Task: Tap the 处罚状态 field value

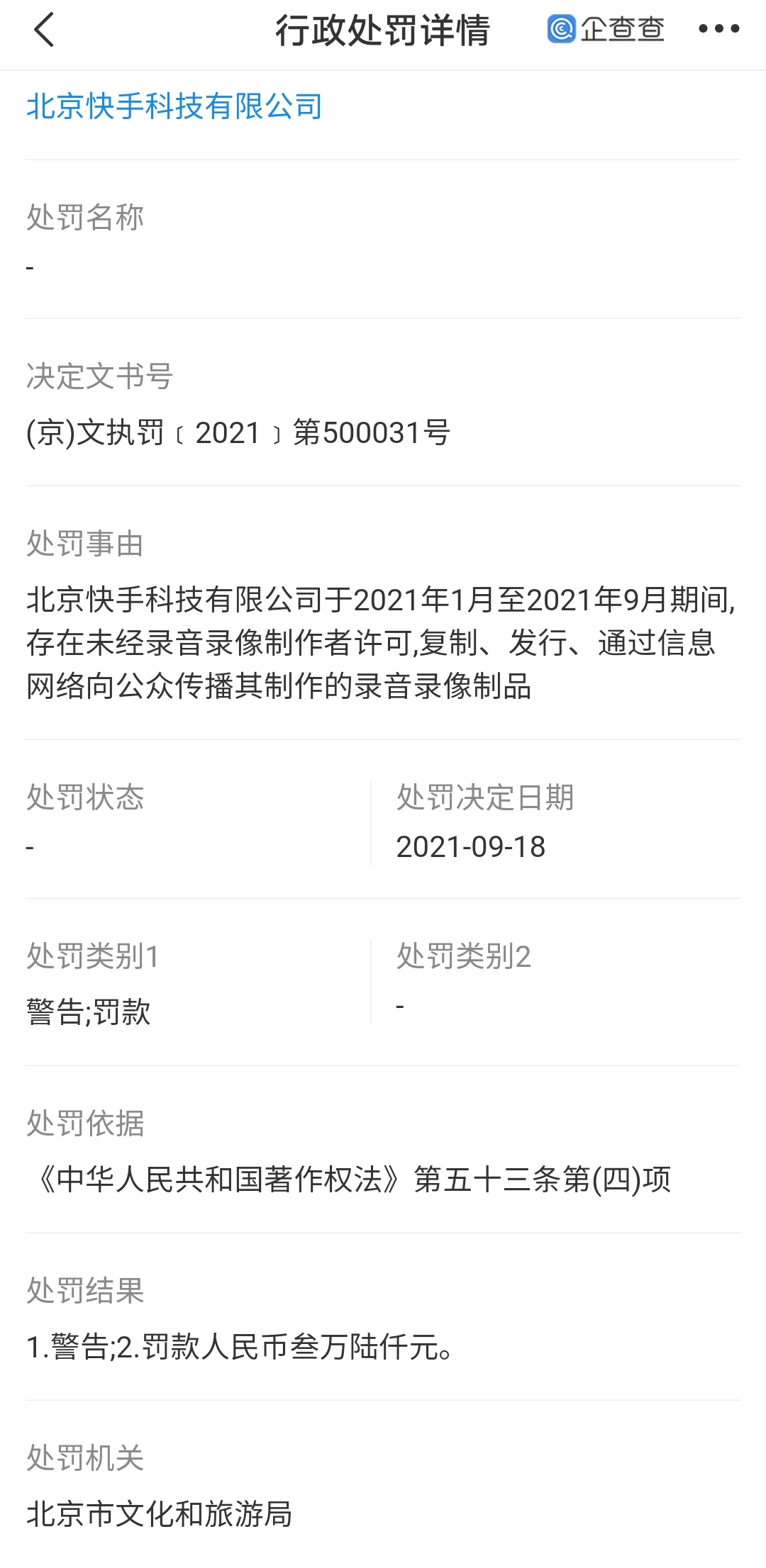Action: pyautogui.click(x=30, y=847)
